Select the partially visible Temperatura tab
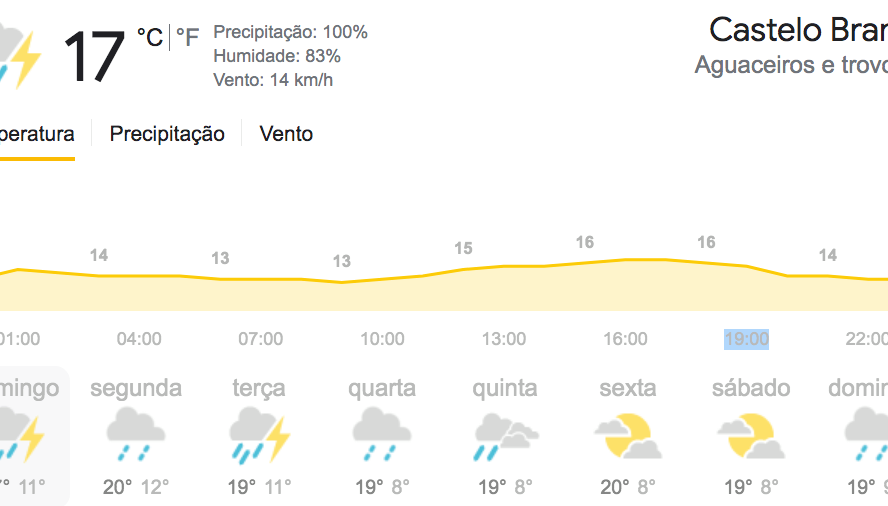Screen dimensions: 888x506 (x=37, y=134)
